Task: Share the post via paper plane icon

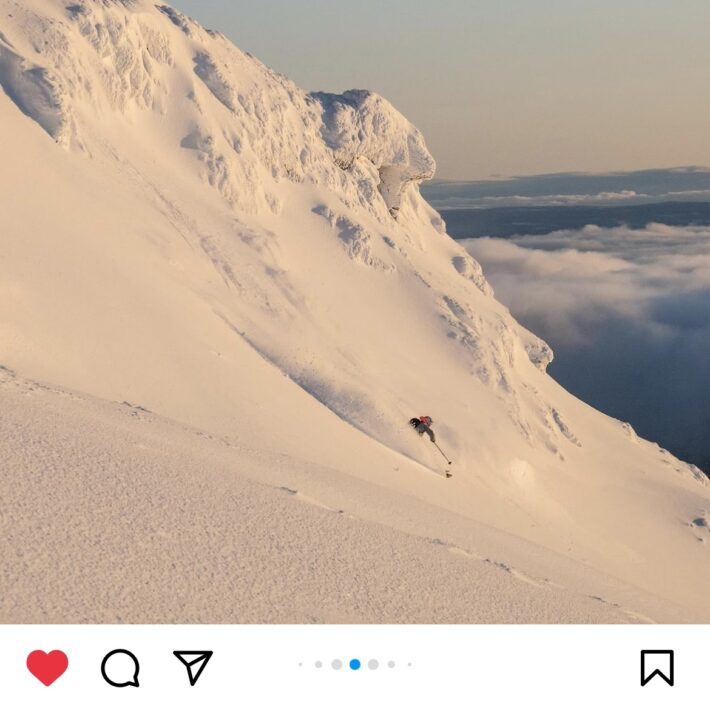Action: (193, 667)
